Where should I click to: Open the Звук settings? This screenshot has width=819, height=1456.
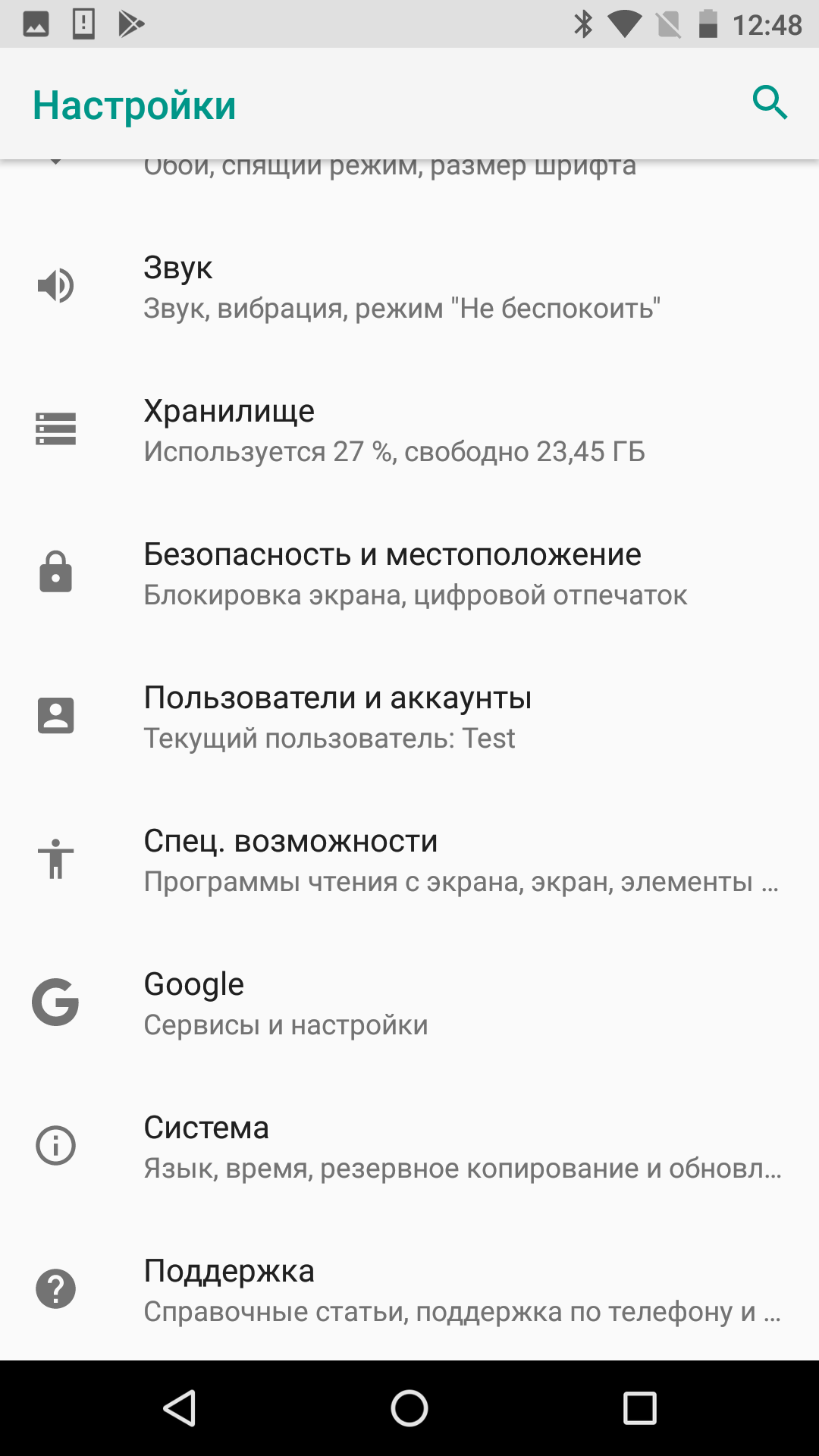click(x=409, y=287)
